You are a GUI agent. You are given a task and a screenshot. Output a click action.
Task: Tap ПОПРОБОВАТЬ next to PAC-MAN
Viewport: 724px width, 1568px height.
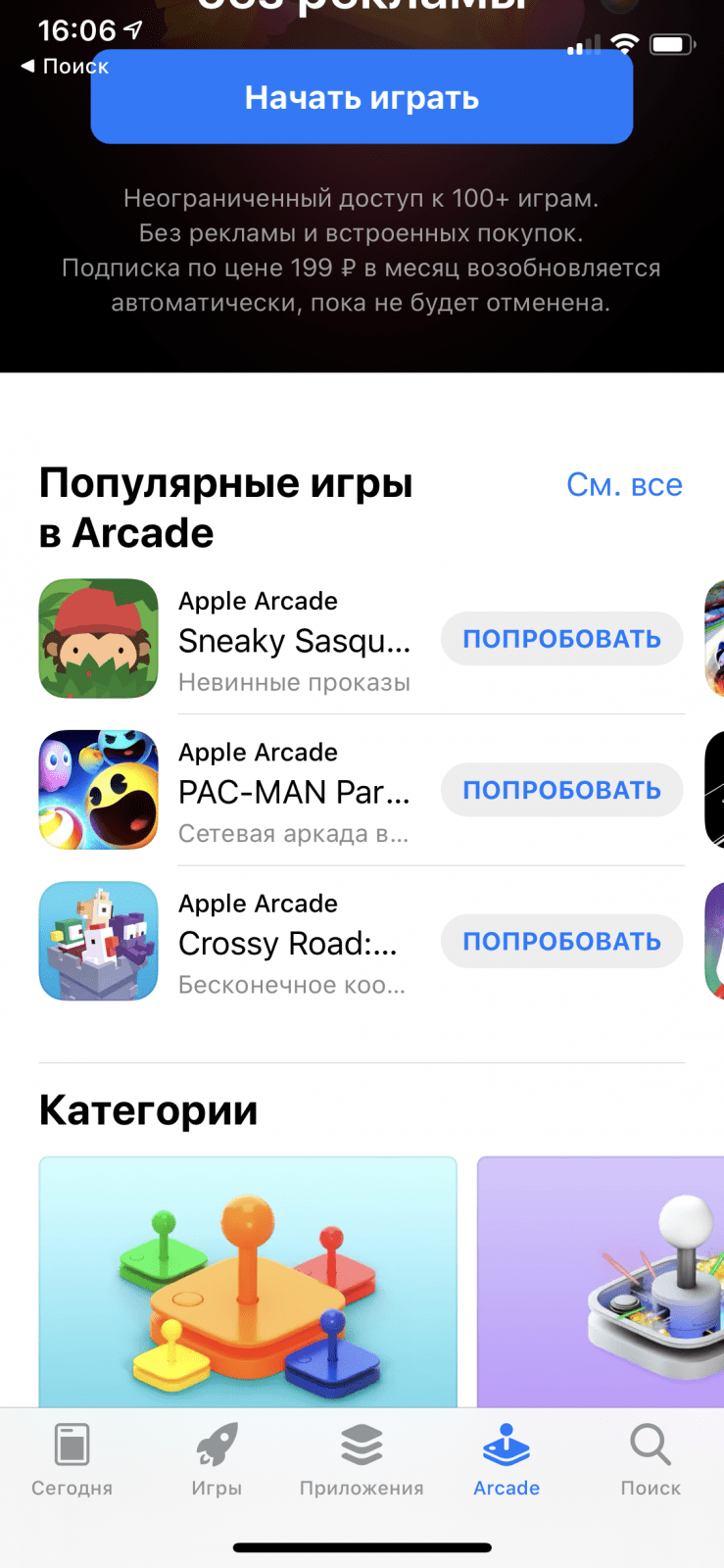click(561, 790)
